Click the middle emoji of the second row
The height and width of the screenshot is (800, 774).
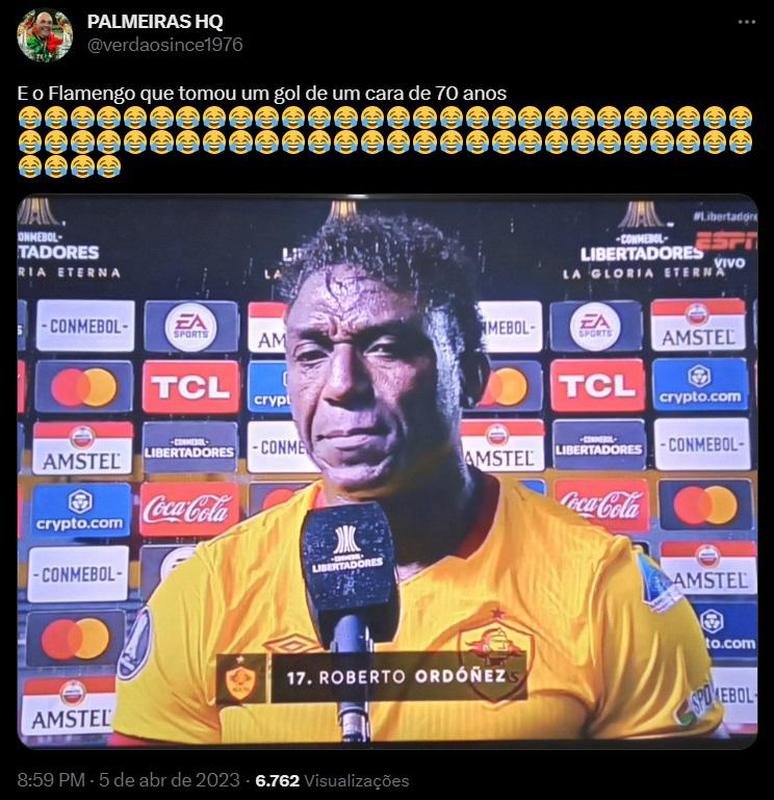click(385, 140)
